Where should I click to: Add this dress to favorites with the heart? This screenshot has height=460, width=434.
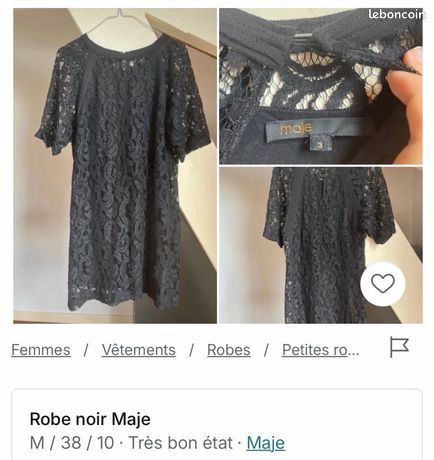click(383, 284)
